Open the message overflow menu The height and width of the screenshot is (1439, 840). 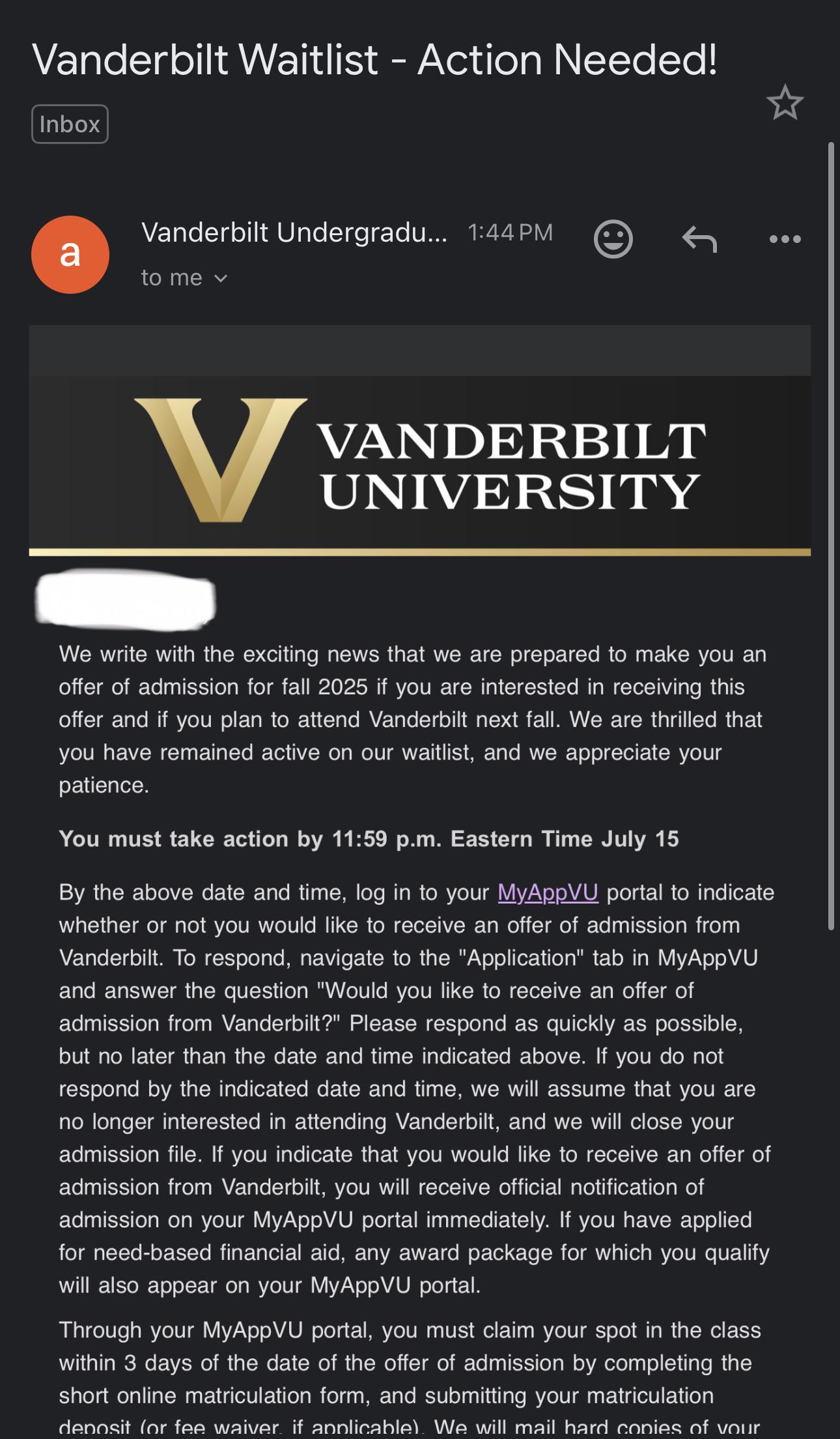coord(785,239)
